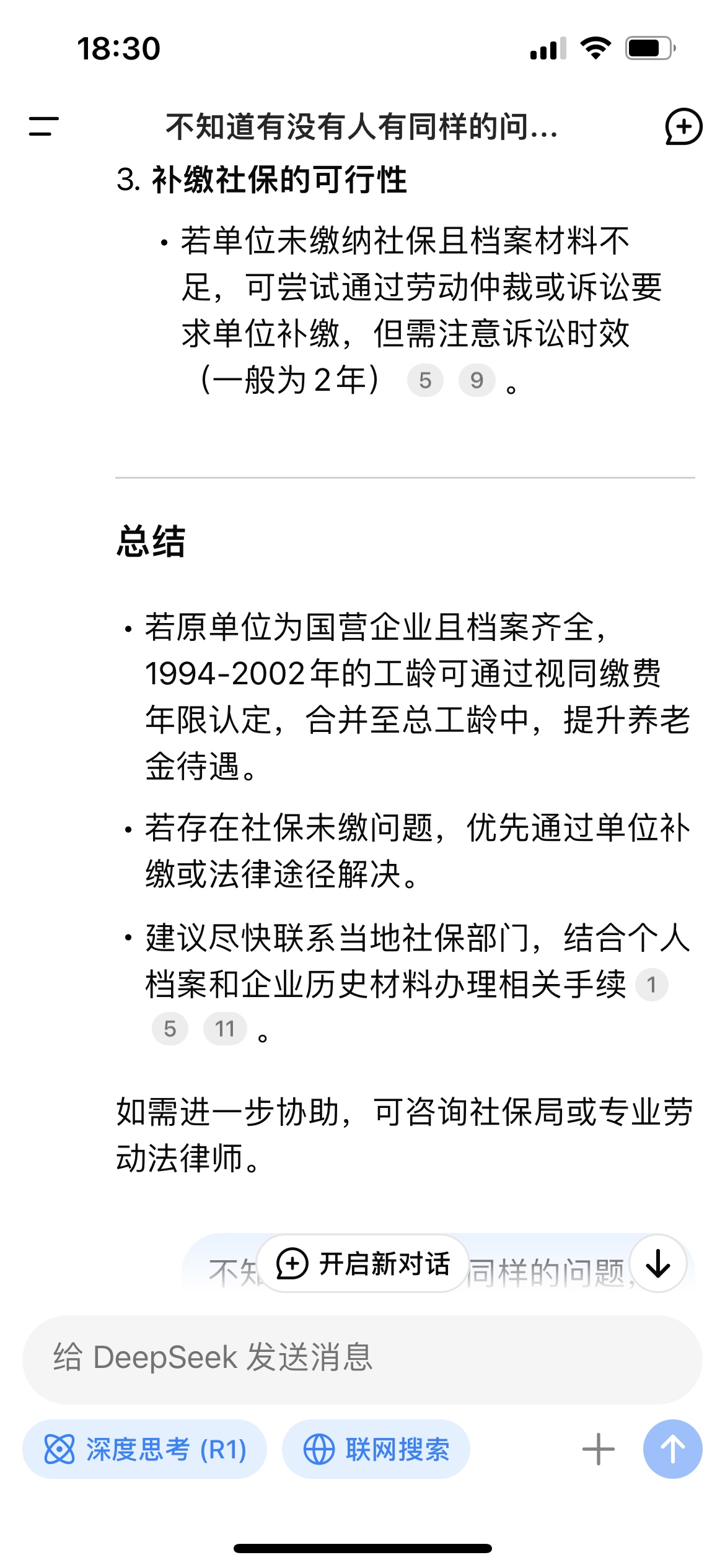Tap the 开启新对话 button
The image size is (725, 1568).
[364, 1264]
